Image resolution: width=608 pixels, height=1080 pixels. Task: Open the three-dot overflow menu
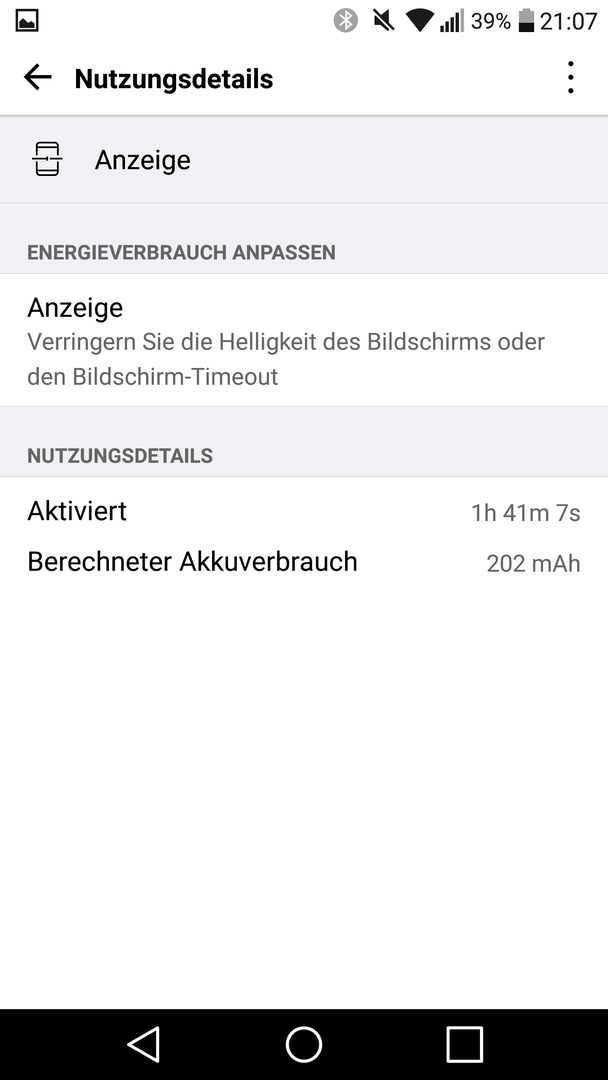pos(570,77)
